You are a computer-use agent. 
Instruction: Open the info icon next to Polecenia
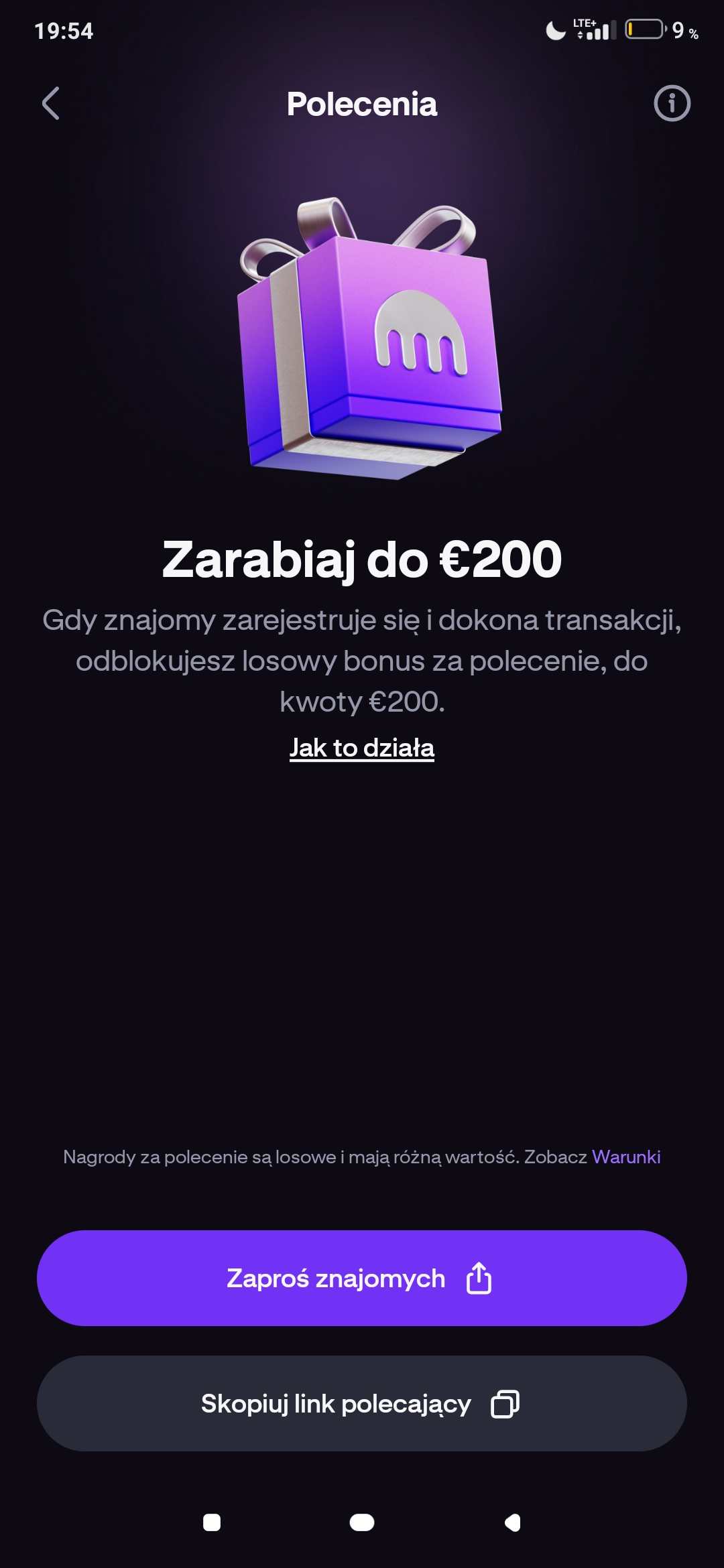click(672, 104)
